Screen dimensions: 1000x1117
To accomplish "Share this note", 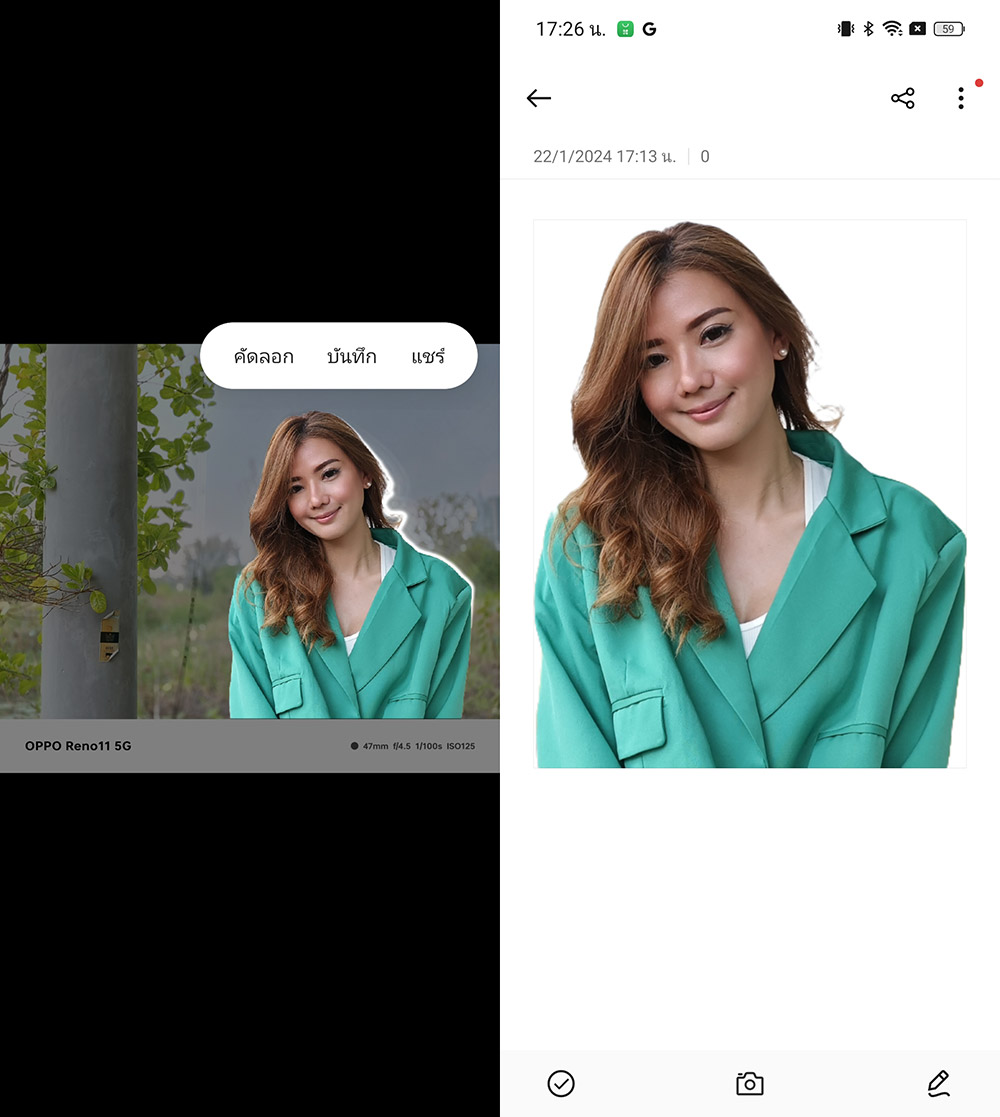I will (x=903, y=98).
